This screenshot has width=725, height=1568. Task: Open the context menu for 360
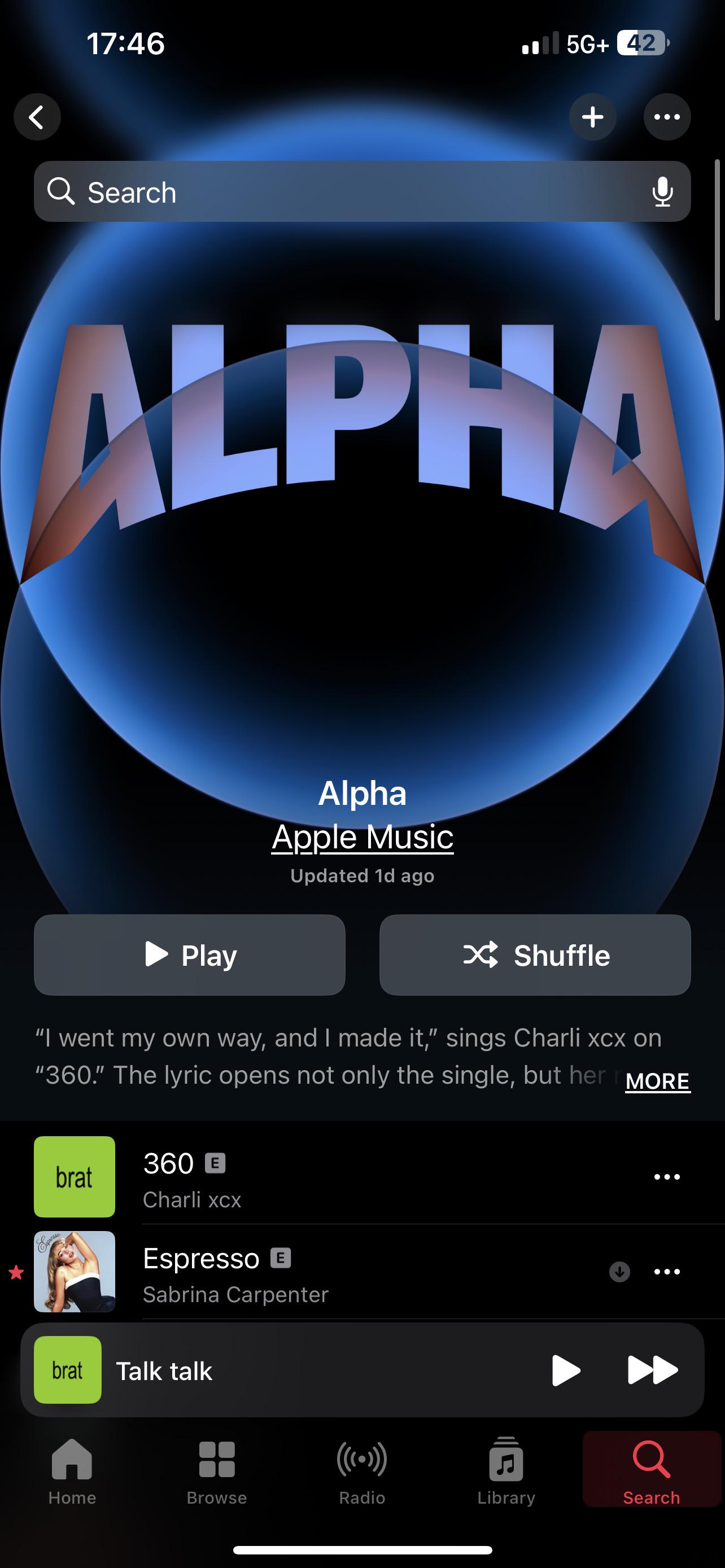point(667,1176)
